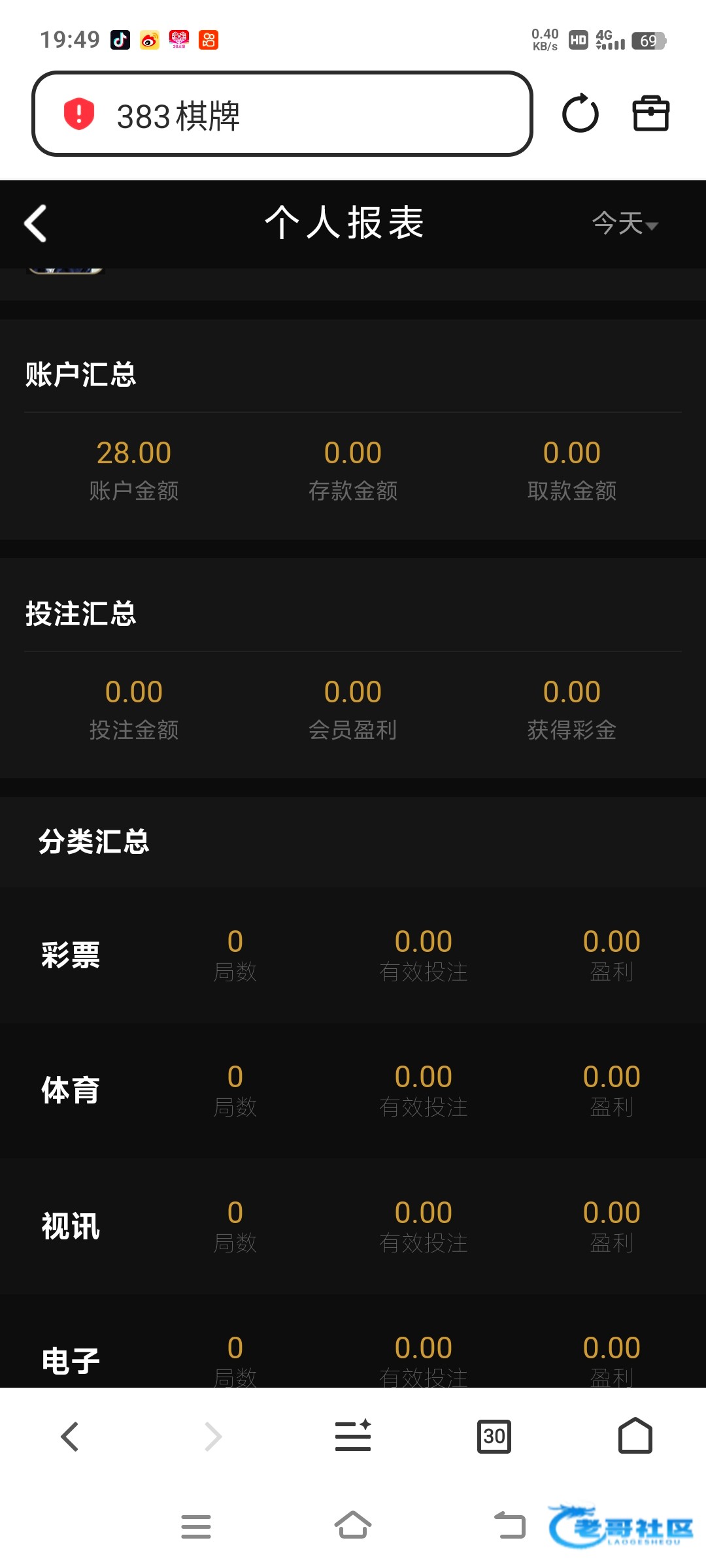The width and height of the screenshot is (706, 1568).
Task: Open the browser menu in bottom toolbar
Action: click(353, 1435)
